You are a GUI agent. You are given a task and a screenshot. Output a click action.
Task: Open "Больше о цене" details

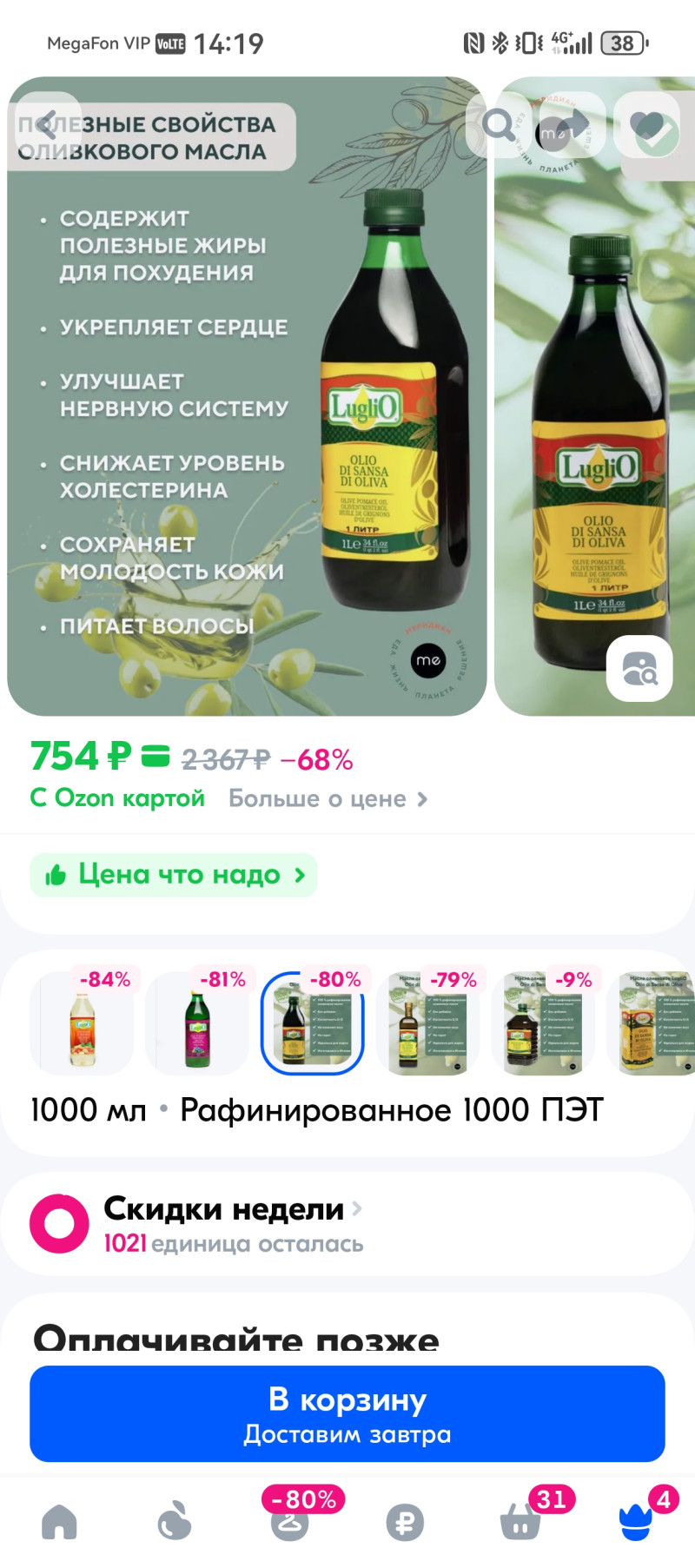click(328, 798)
